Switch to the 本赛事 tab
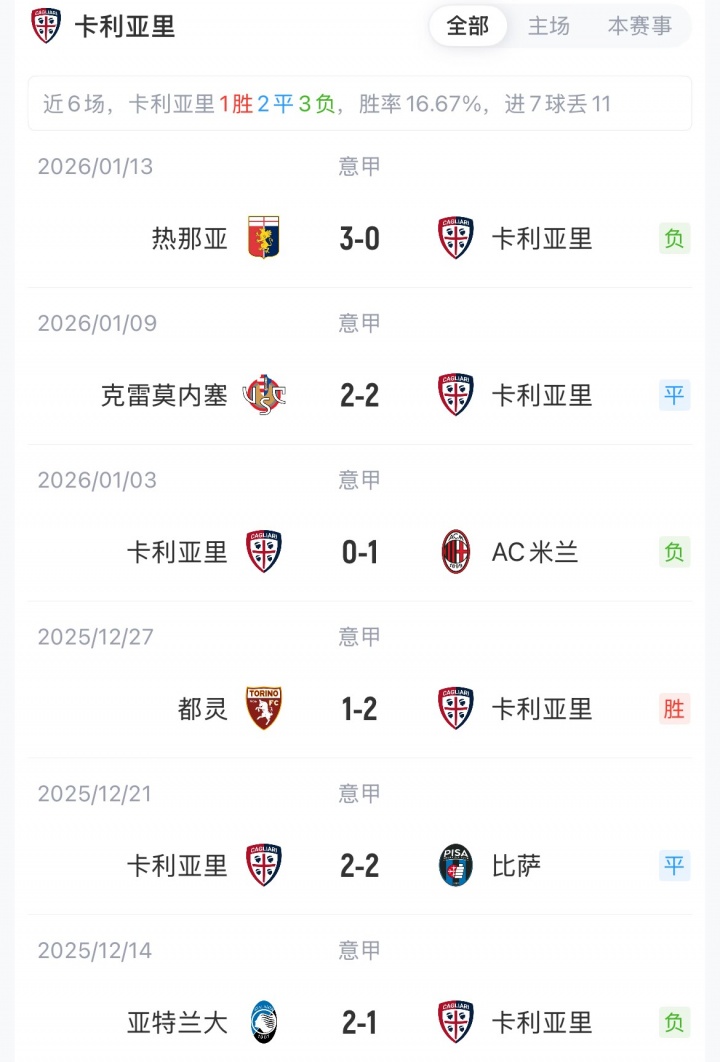Screen dimensions: 720x1062 [640, 27]
